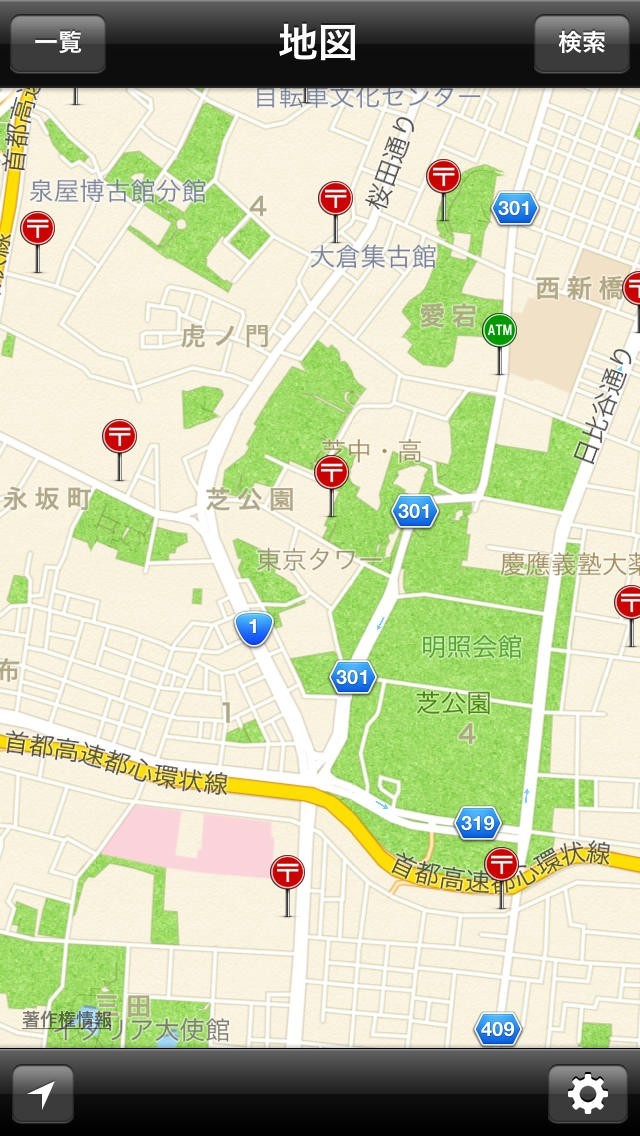Screen dimensions: 640x1136
Task: Open the settings gear
Action: (587, 1094)
